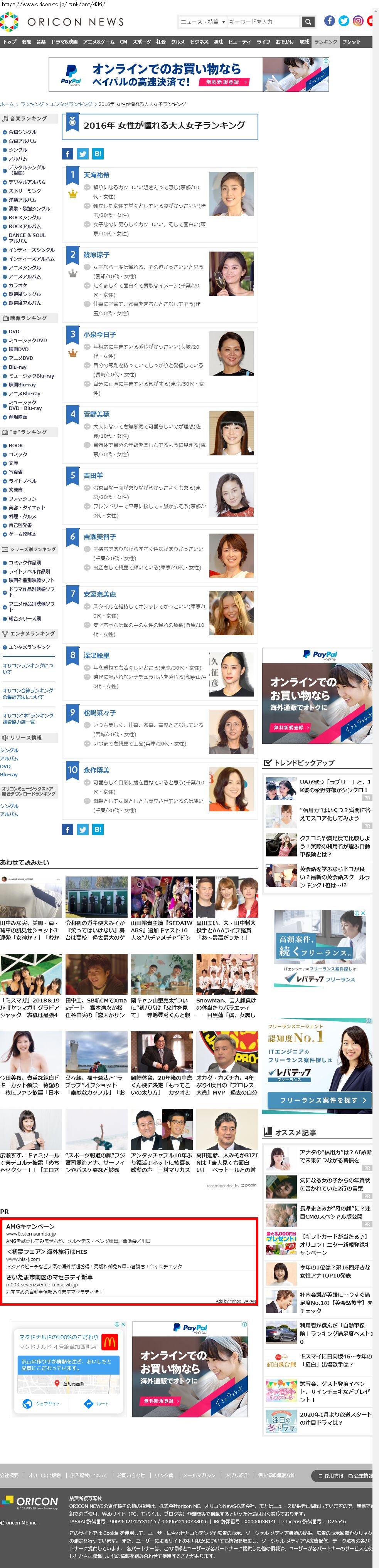Tap フリーランス案件を探す ad button

pos(323,1100)
